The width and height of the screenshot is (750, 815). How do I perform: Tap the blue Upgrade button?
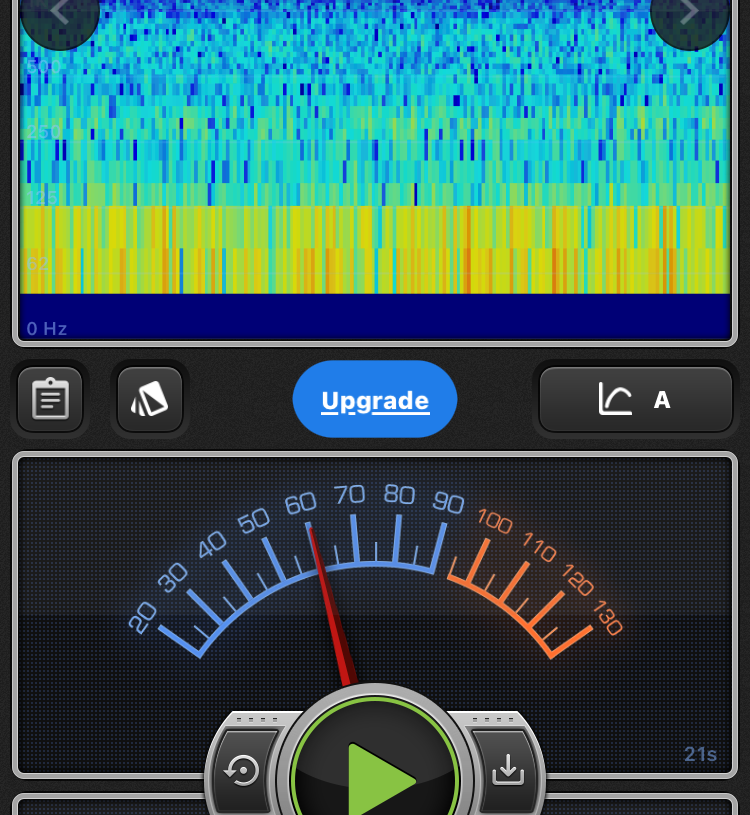point(375,400)
